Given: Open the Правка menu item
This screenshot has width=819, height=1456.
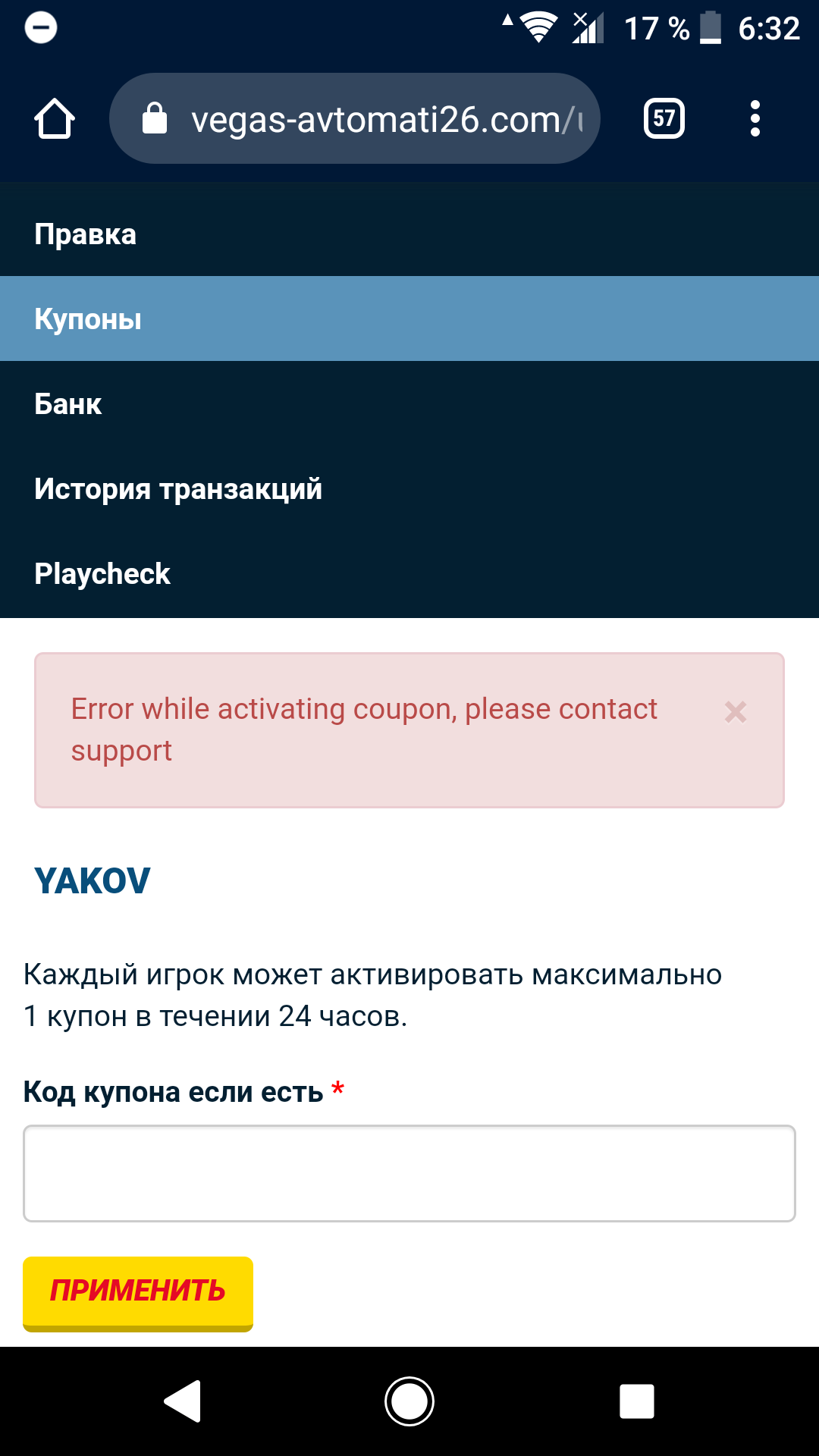Looking at the screenshot, I should point(85,234).
